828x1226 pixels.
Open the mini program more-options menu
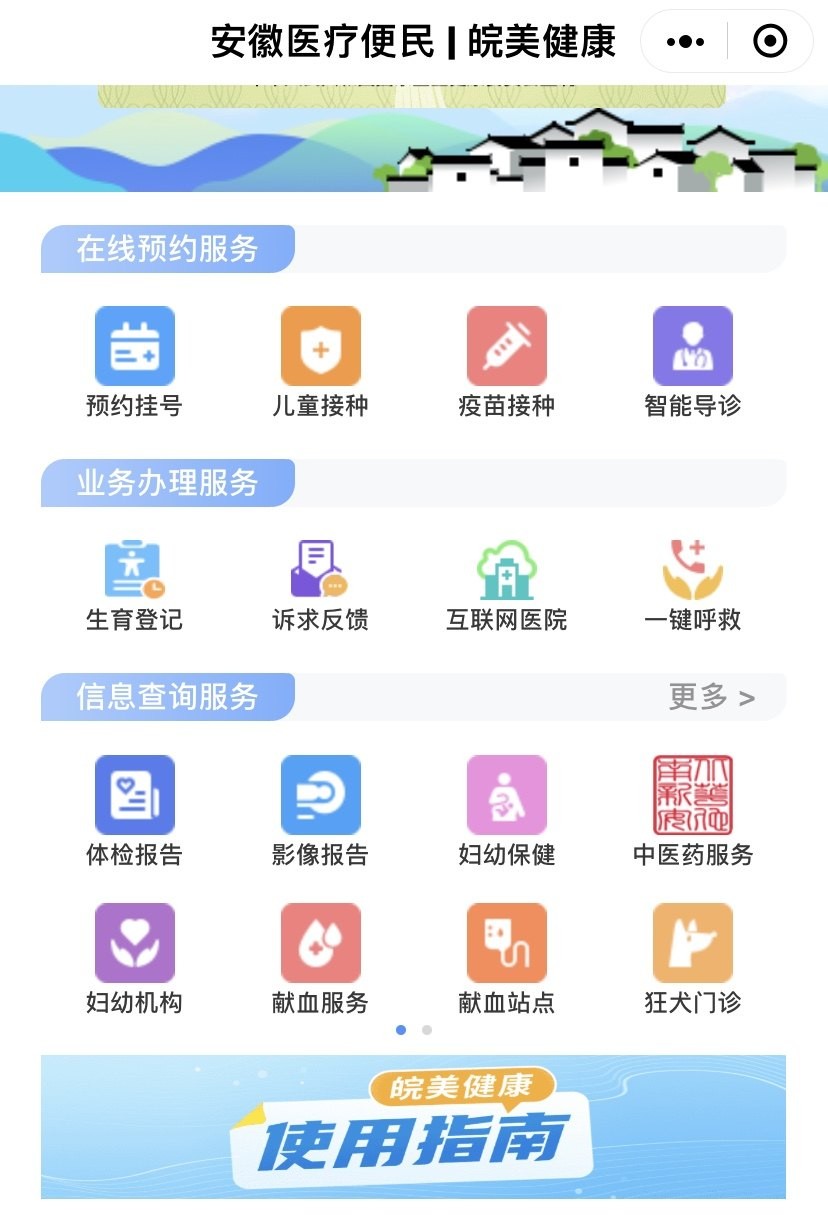(x=685, y=42)
